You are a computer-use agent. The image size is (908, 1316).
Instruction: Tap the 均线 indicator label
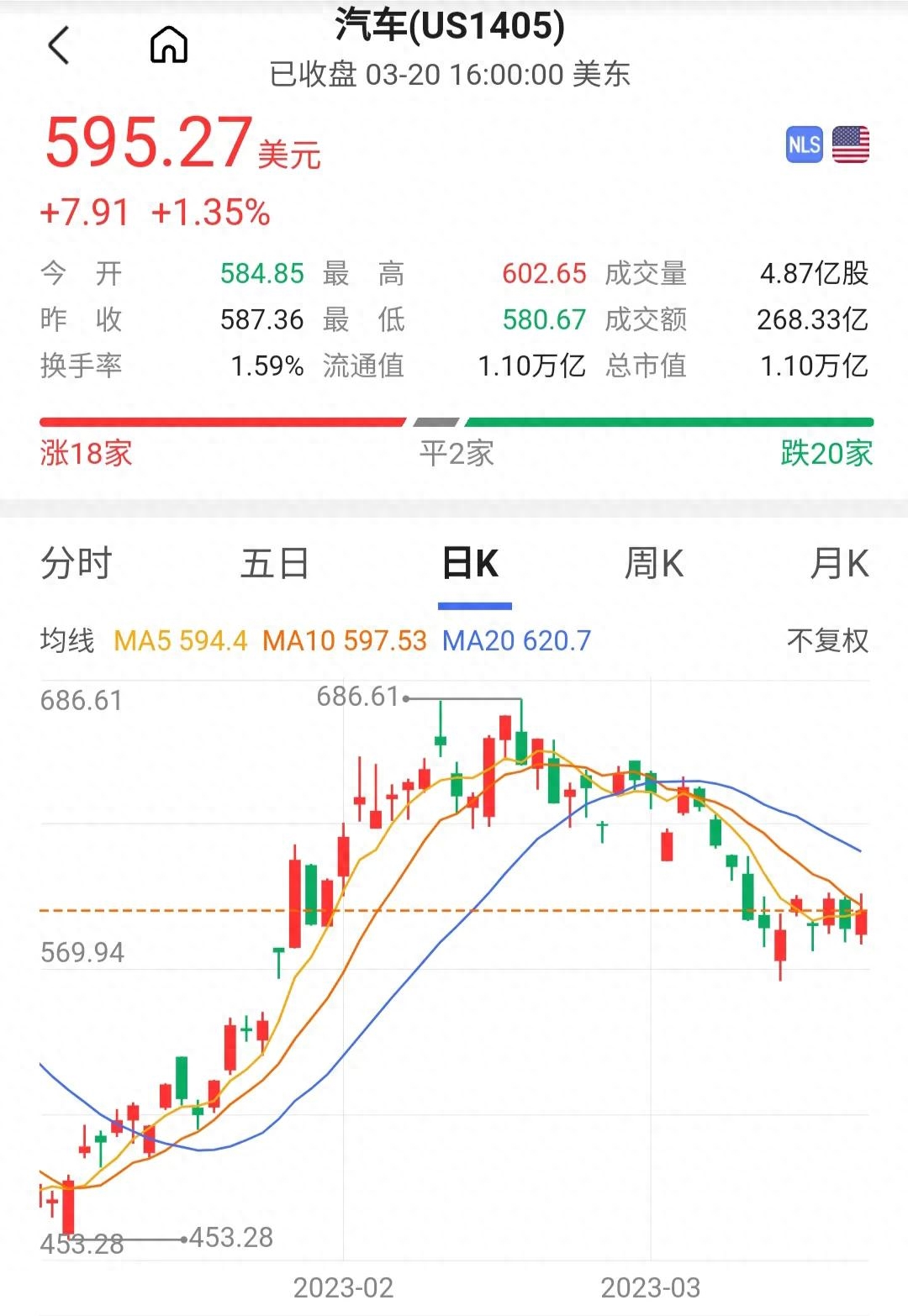tap(67, 640)
